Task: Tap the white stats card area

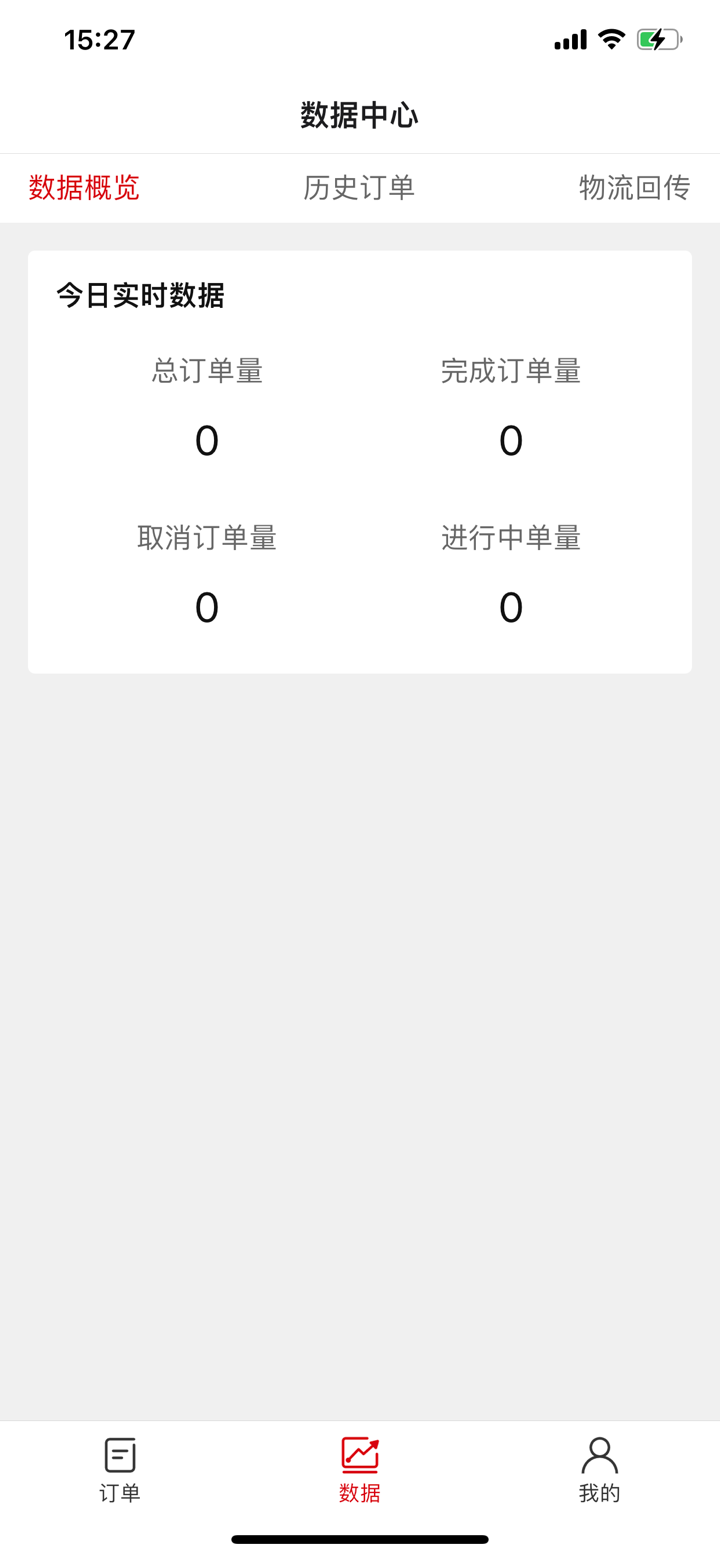Action: pos(359,462)
